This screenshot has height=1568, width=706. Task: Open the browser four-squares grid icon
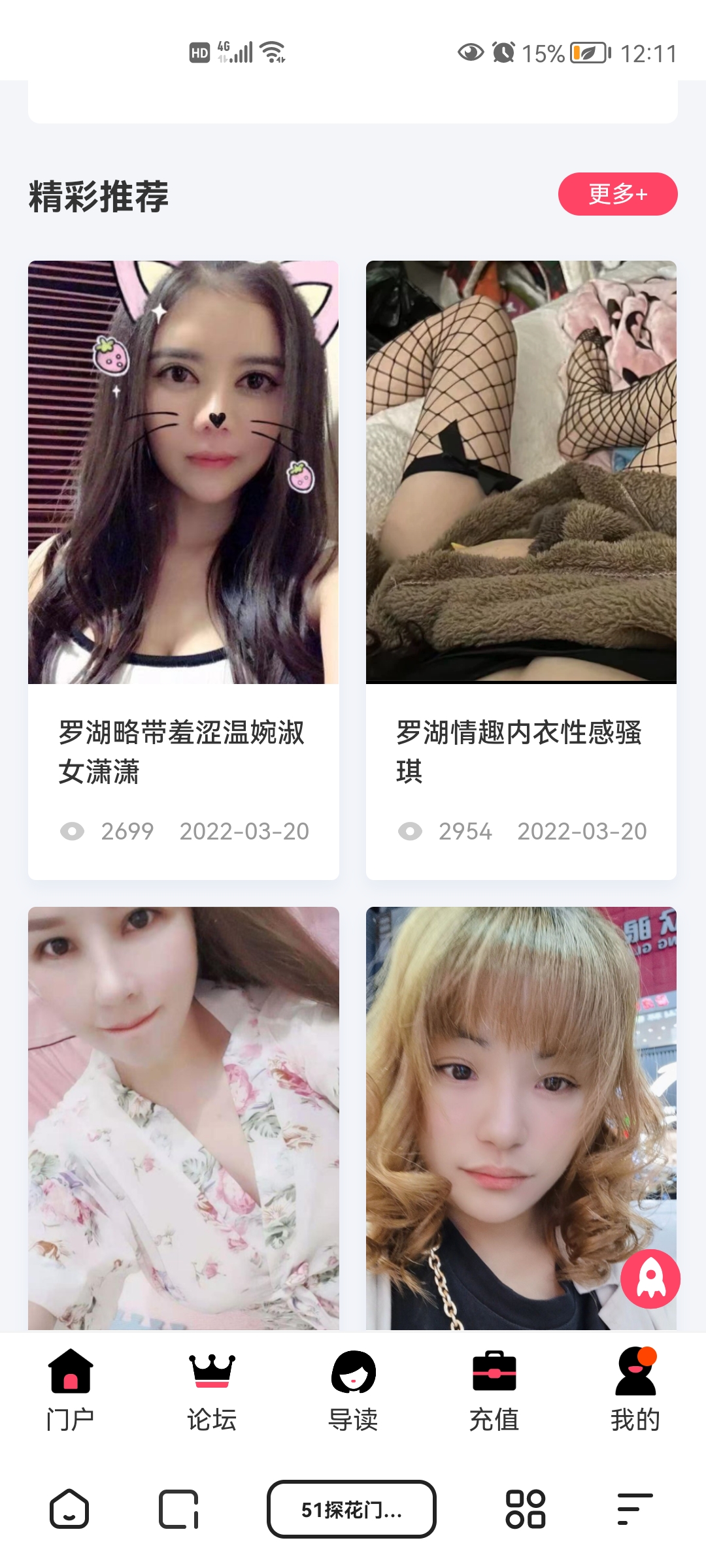(526, 1509)
